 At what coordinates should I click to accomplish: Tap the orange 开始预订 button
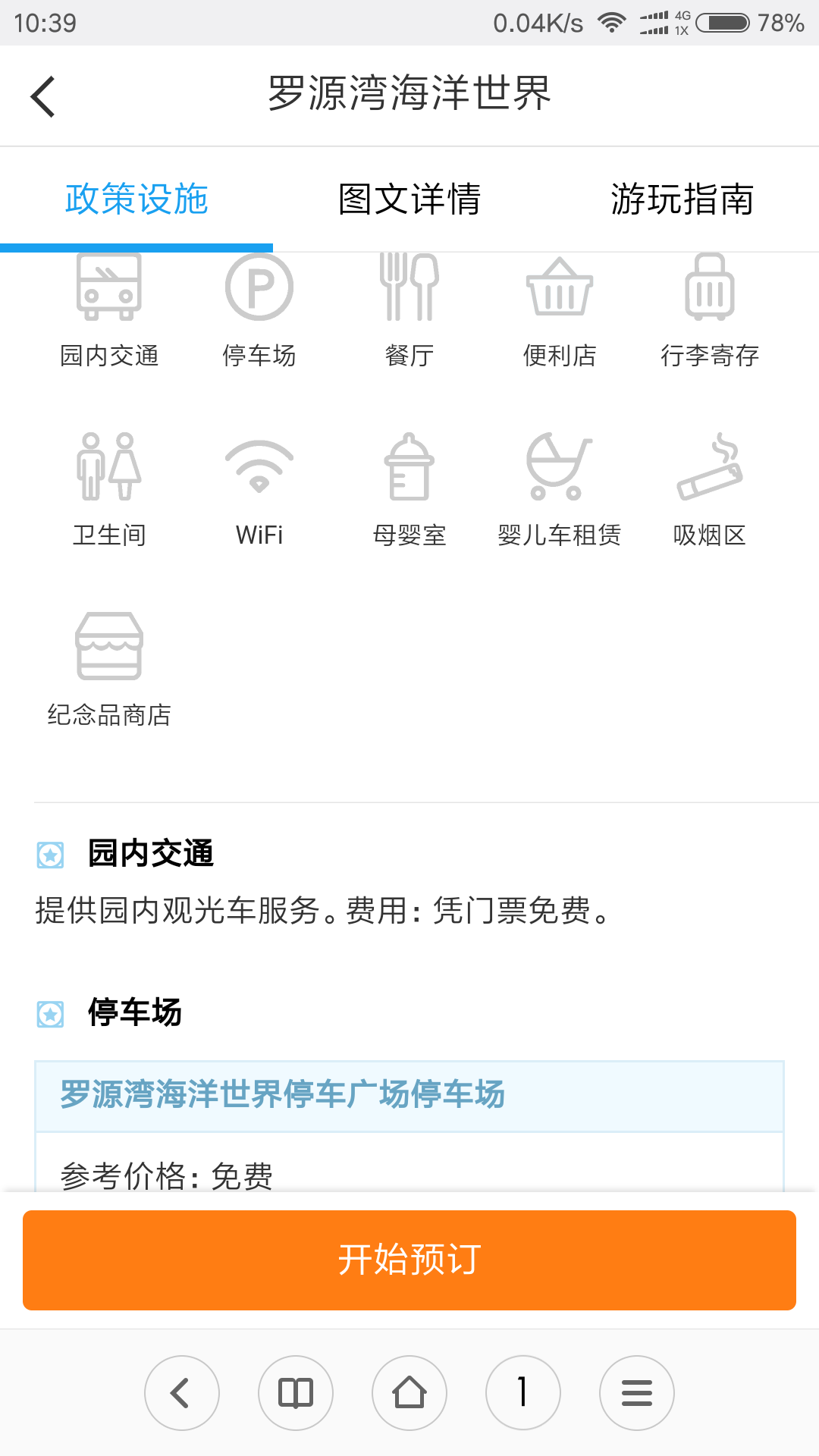pyautogui.click(x=409, y=1260)
